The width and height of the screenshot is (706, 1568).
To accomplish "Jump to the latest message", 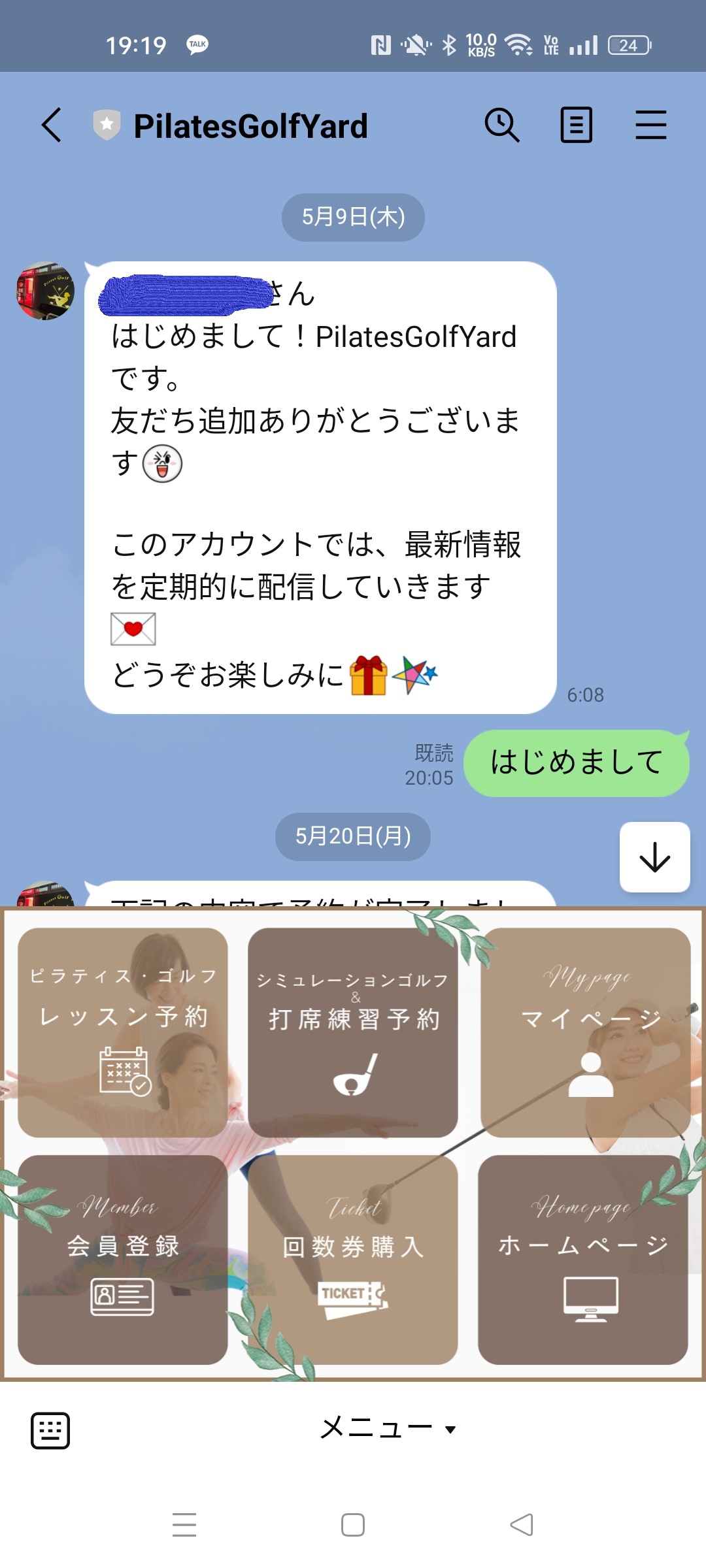I will pos(654,857).
